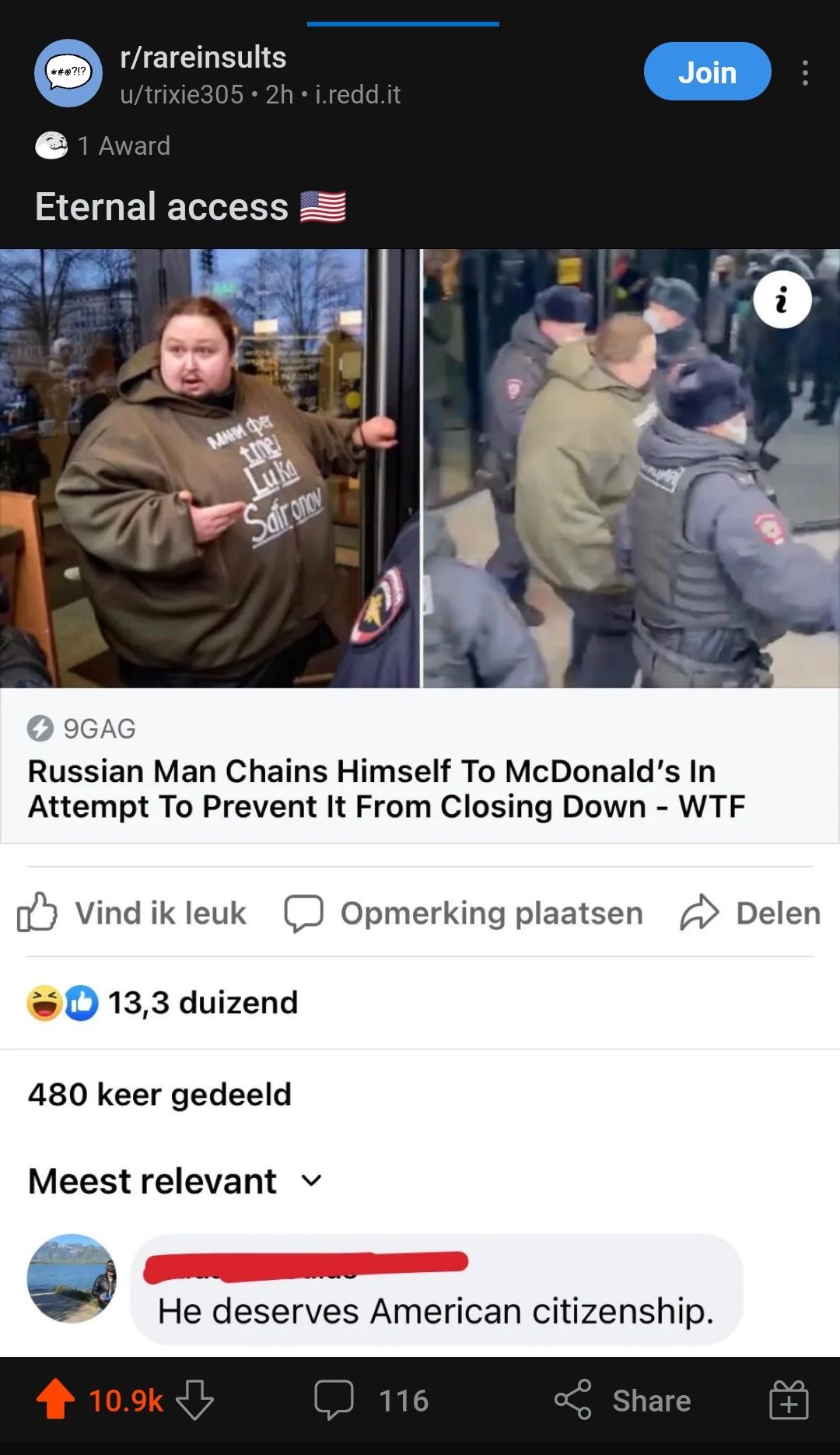The height and width of the screenshot is (1455, 840).
Task: Open r/rareinsults subreddit page
Action: [x=203, y=58]
